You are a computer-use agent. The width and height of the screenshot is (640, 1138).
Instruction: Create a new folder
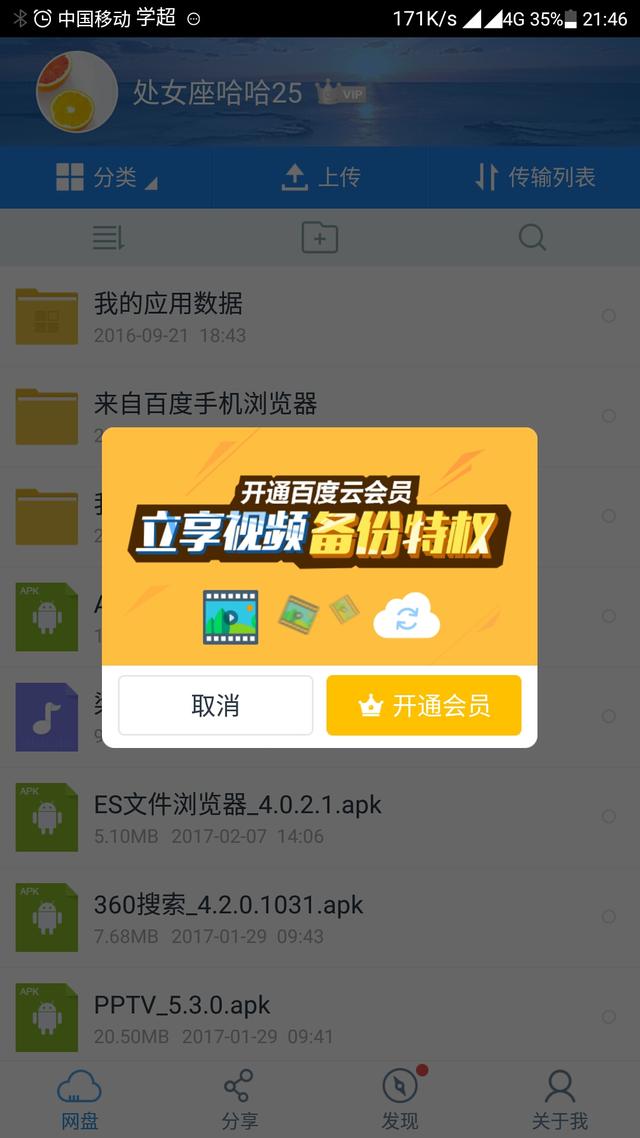[320, 238]
